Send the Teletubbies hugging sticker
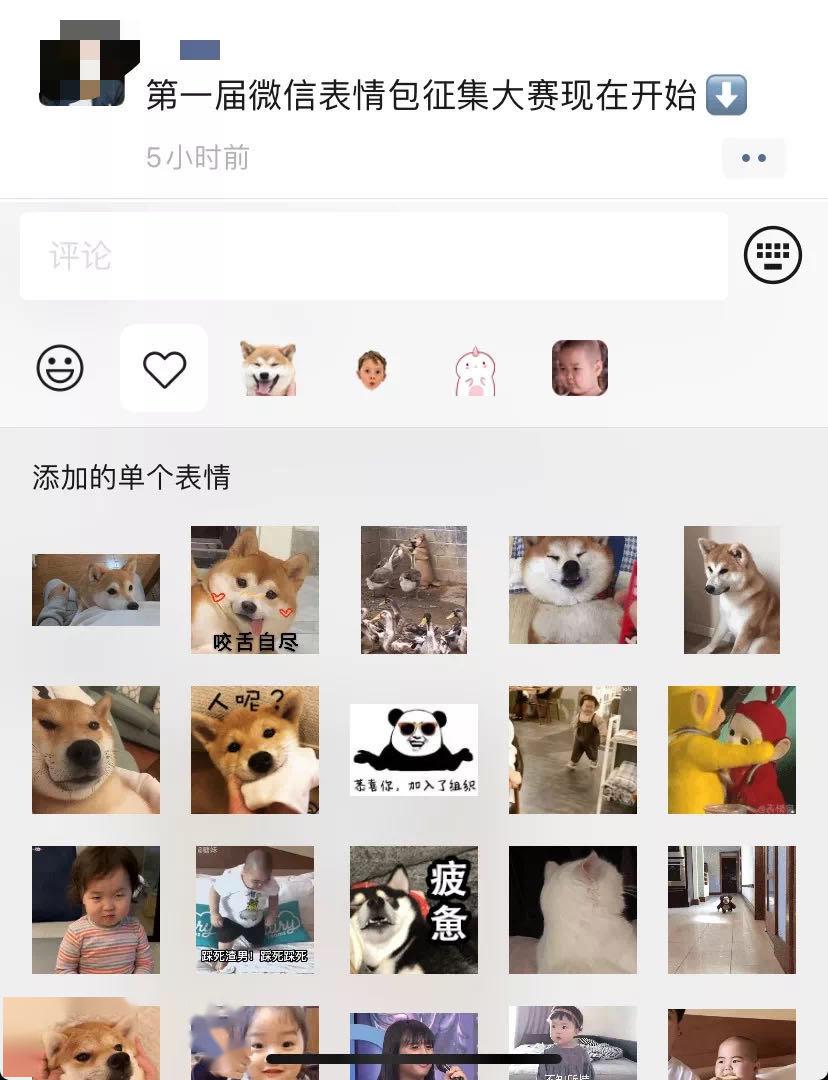 tap(732, 749)
